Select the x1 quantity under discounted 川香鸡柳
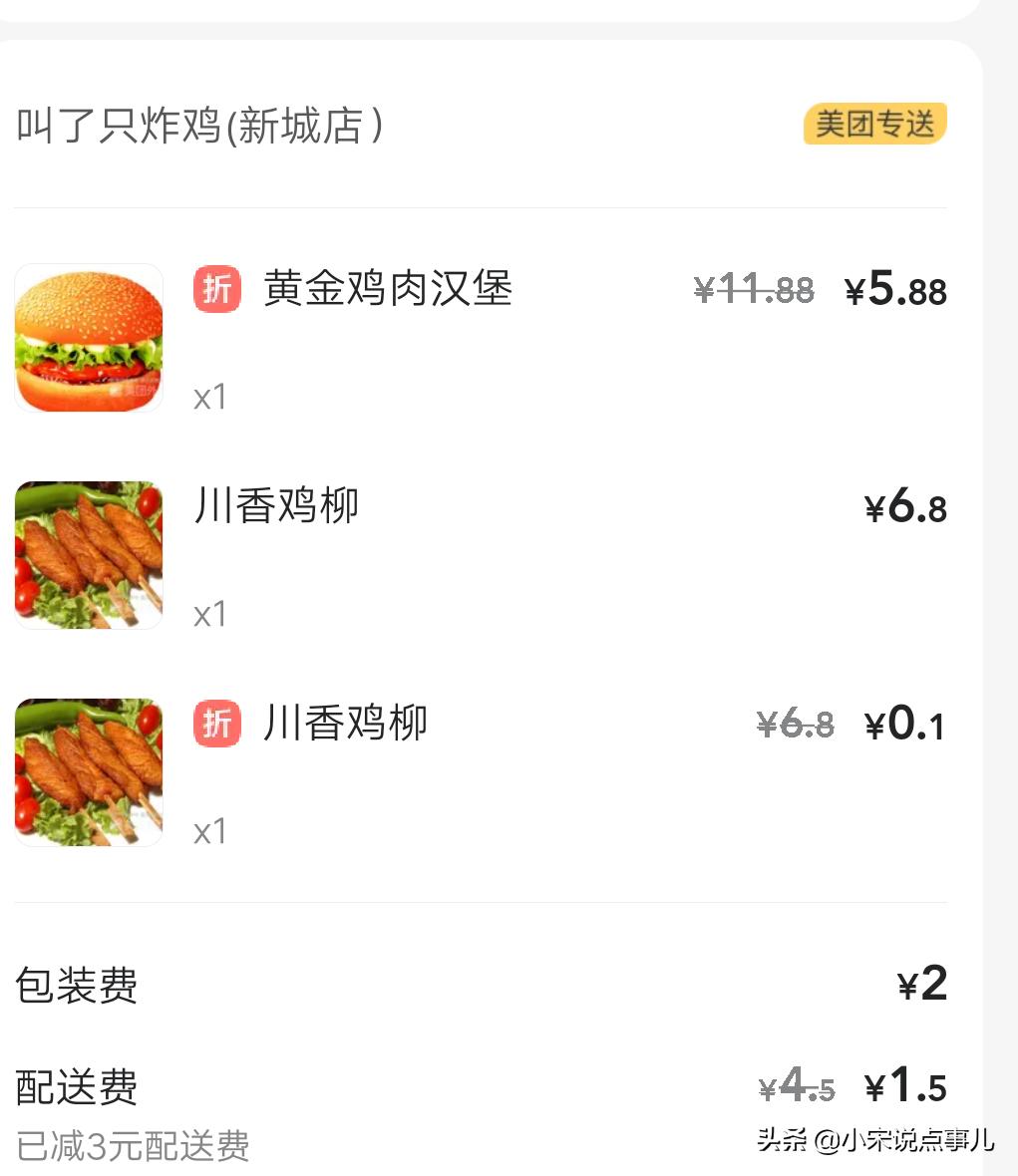Screen dimensions: 1018x1176 pos(209,829)
